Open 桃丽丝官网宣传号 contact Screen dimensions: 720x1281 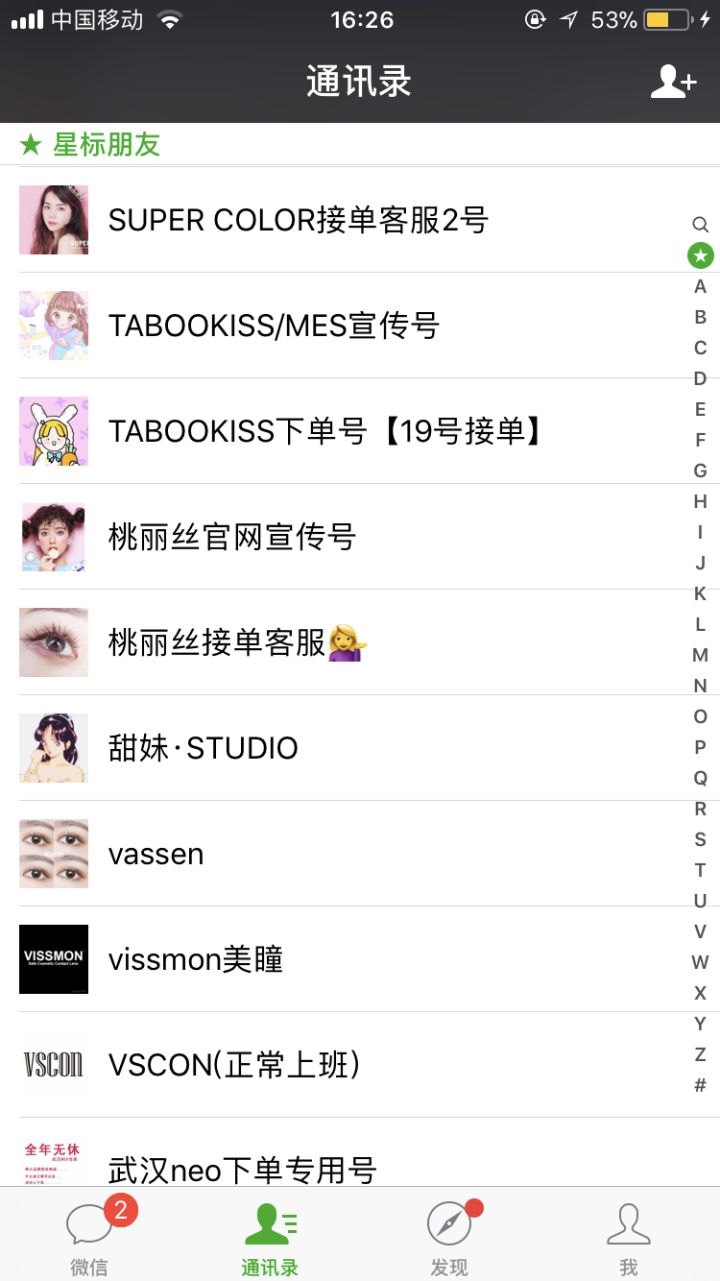(232, 537)
